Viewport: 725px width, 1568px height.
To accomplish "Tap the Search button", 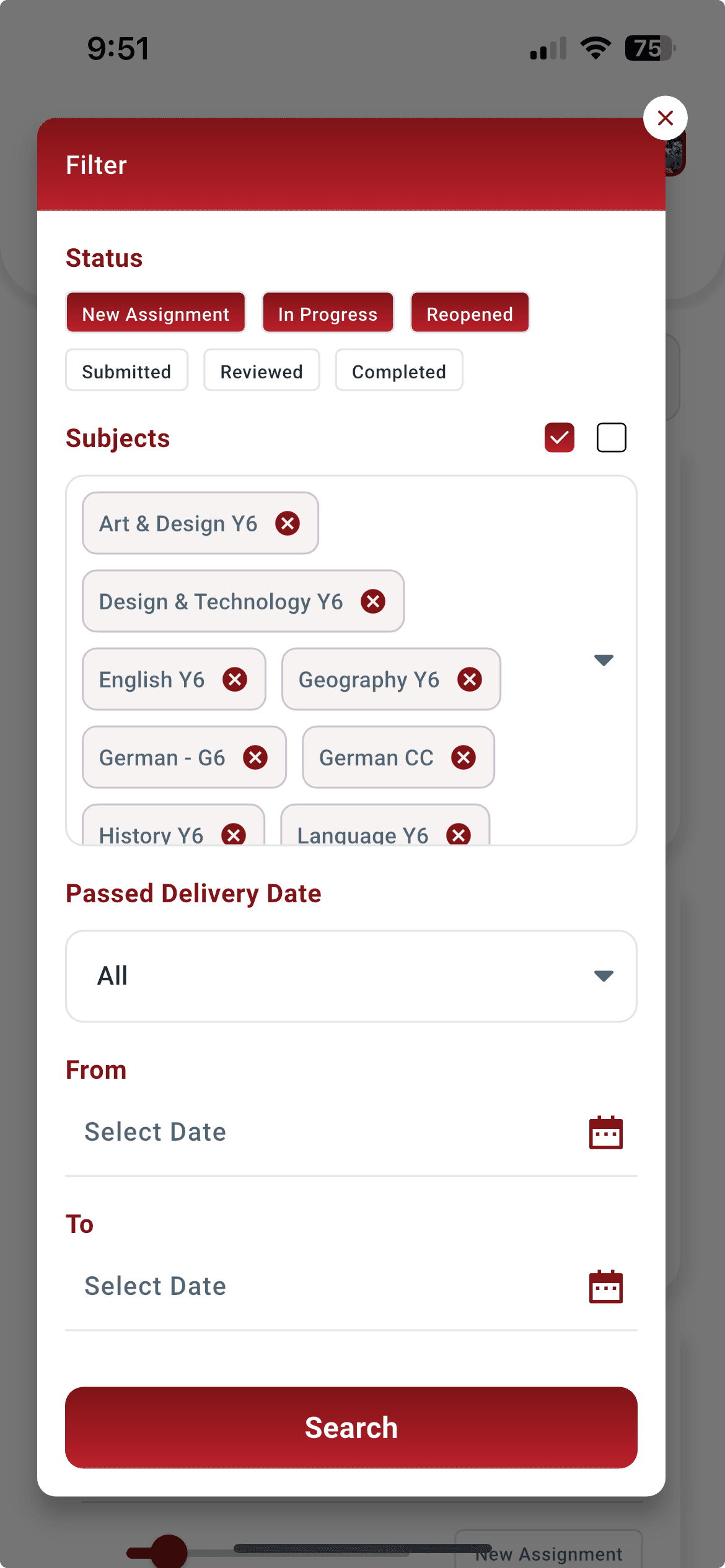I will (351, 1427).
